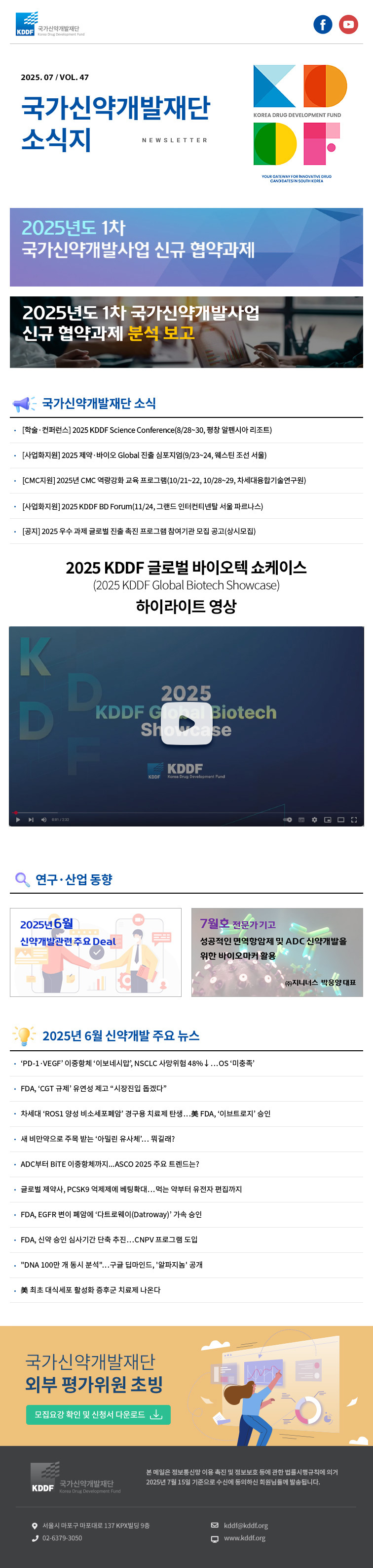This screenshot has height=1568, width=373.
Task: Open the 2025년도 1차 신규 협약과제 banner
Action: (186, 247)
